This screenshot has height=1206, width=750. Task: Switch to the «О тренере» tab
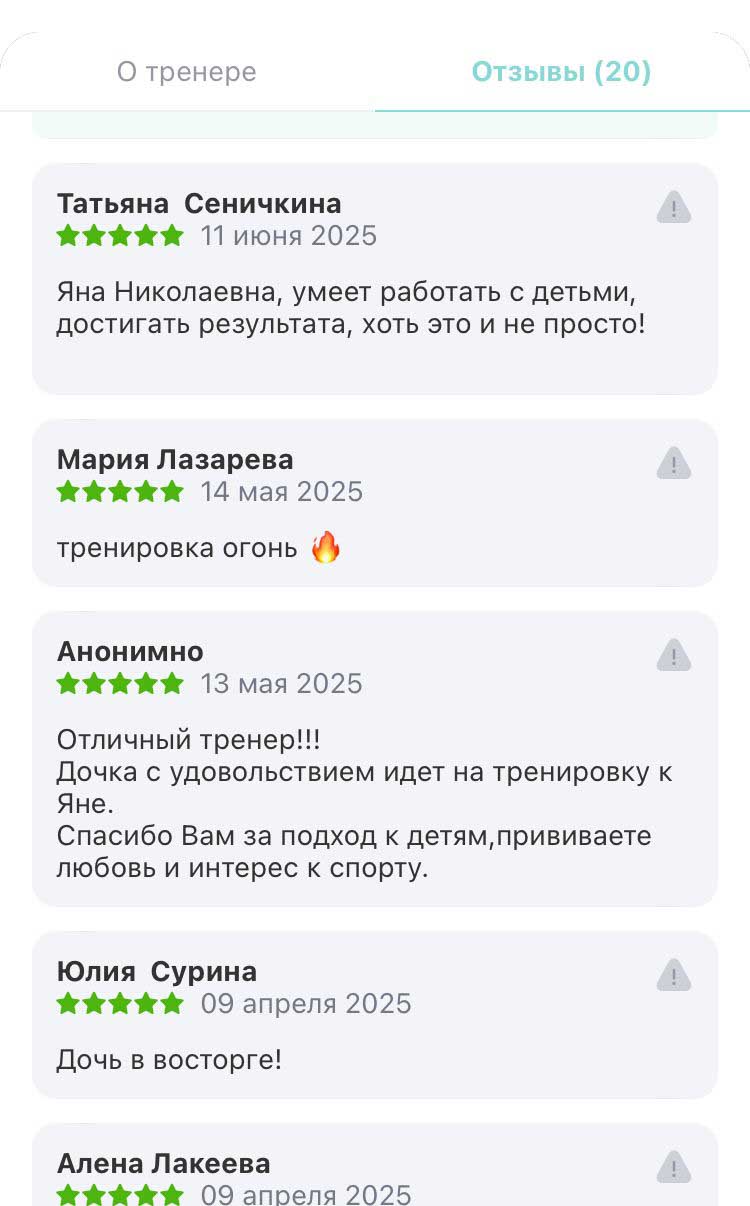point(187,72)
